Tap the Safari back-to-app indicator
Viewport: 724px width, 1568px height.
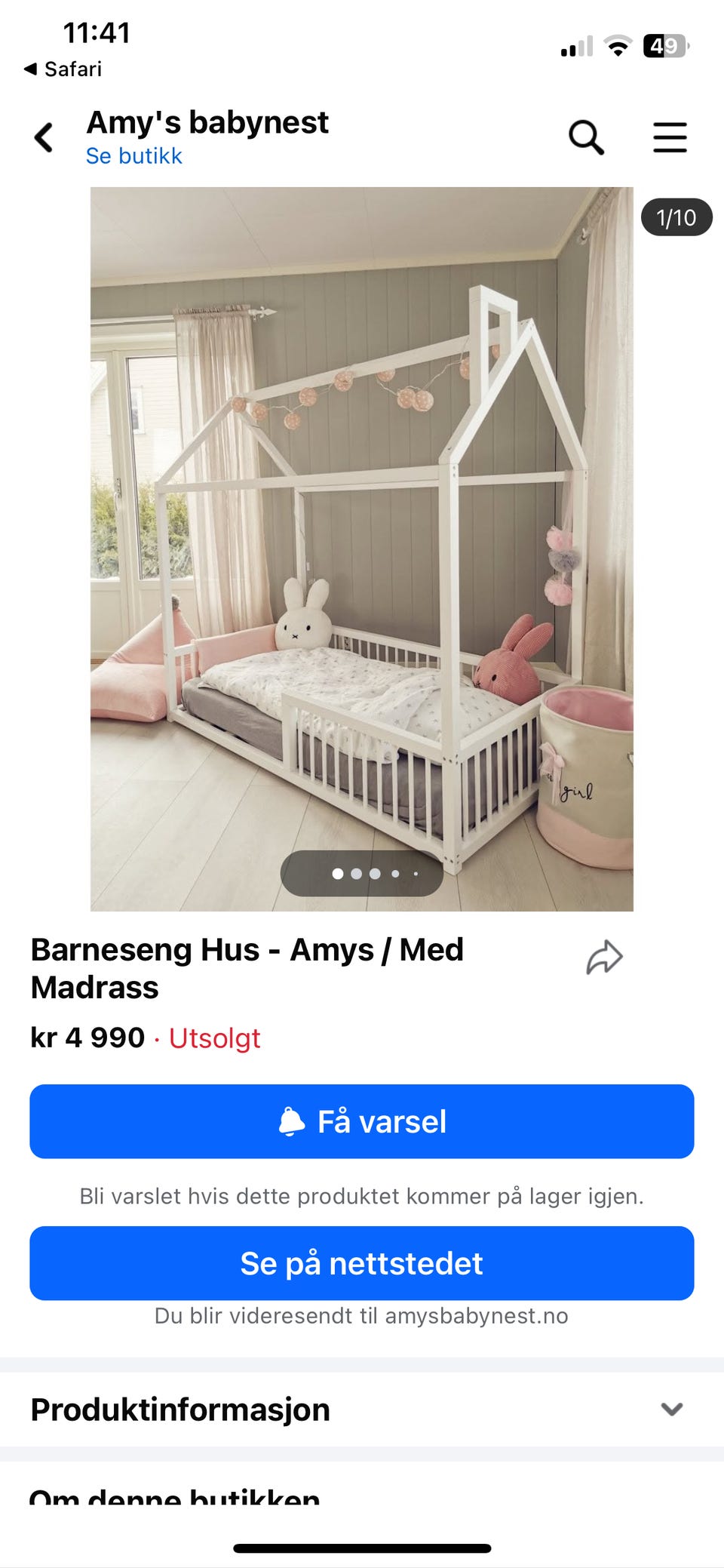64,69
